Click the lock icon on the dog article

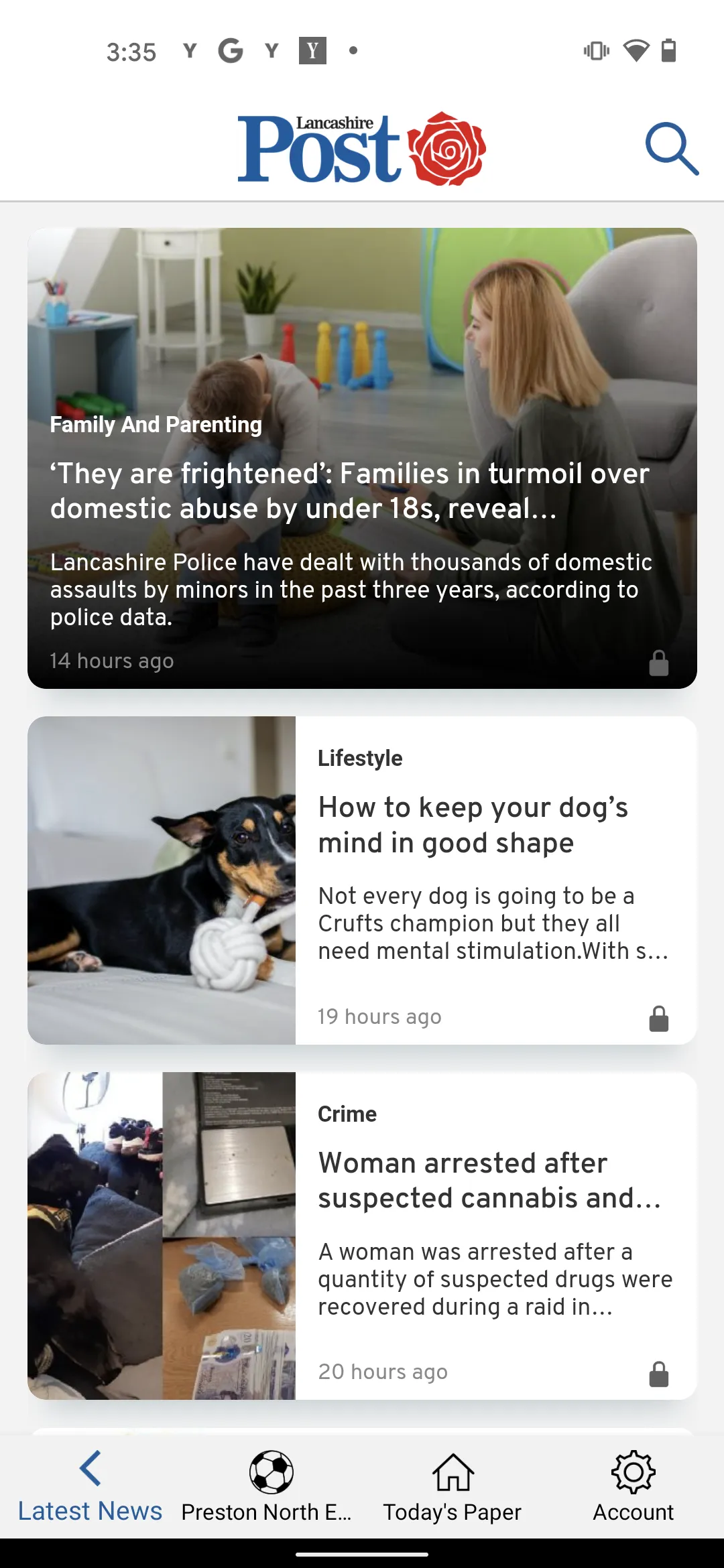[658, 1019]
